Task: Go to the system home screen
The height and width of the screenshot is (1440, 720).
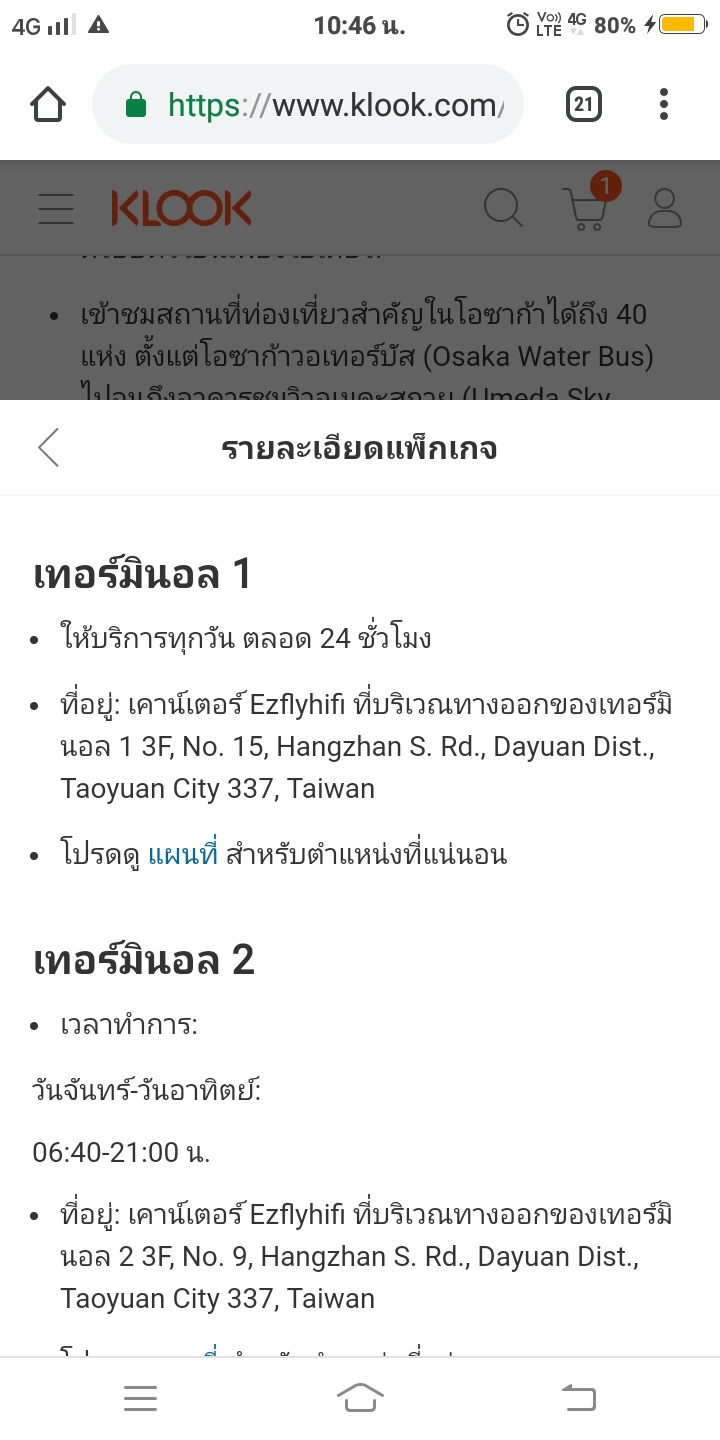Action: pyautogui.click(x=360, y=1397)
